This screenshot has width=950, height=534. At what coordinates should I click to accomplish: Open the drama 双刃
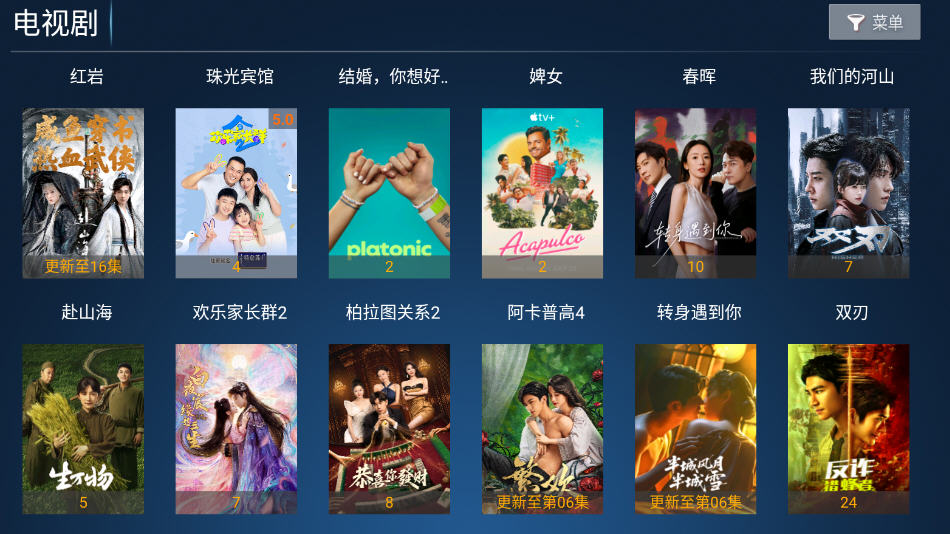[848, 428]
